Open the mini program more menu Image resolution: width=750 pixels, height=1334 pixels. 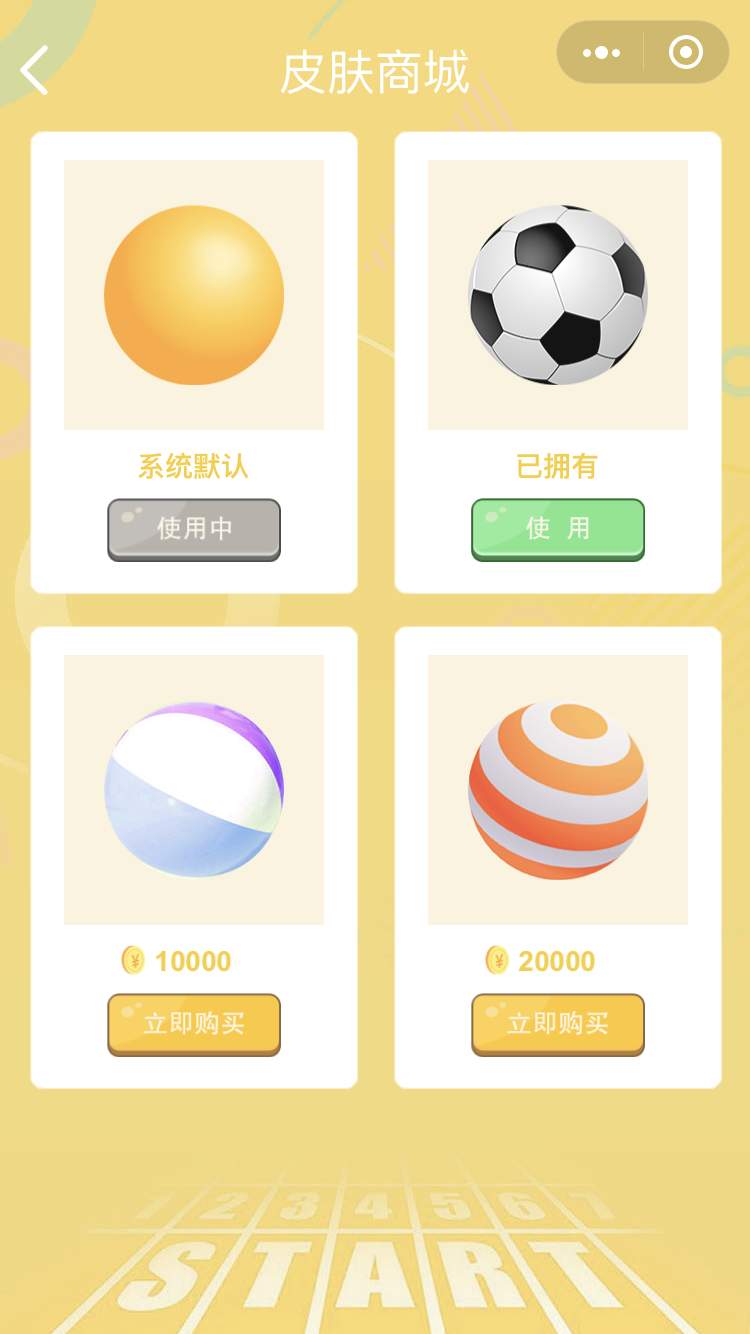coord(601,53)
